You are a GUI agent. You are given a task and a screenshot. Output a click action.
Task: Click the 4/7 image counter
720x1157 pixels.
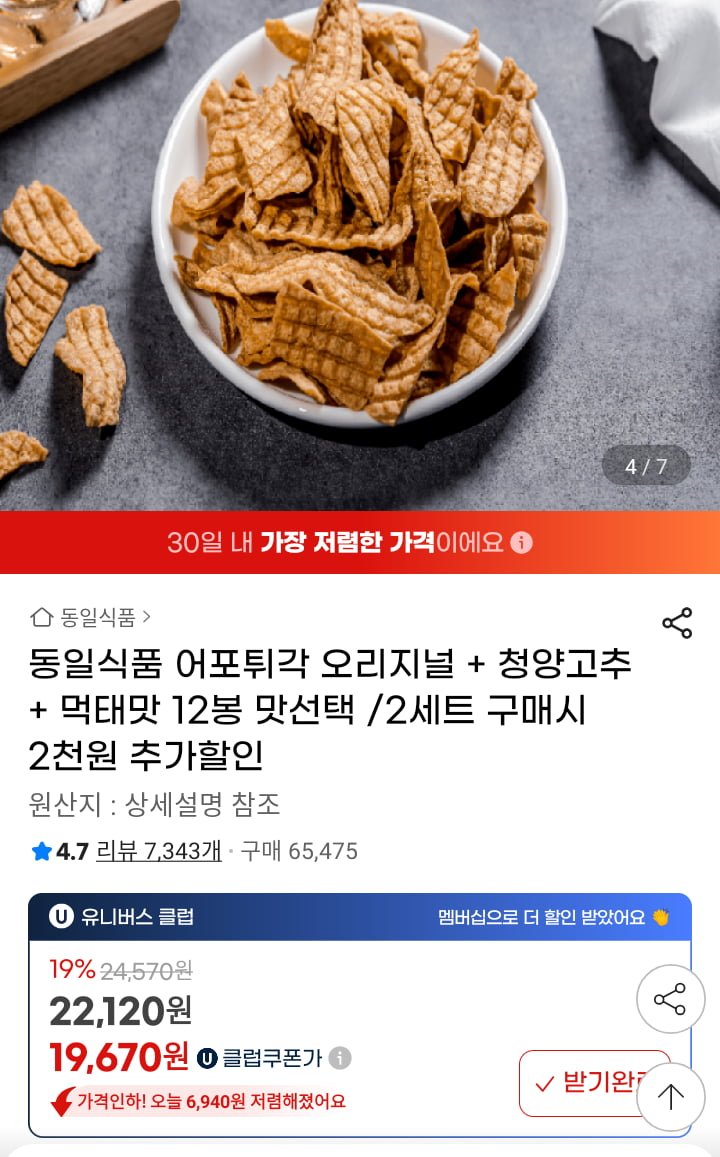click(x=649, y=463)
